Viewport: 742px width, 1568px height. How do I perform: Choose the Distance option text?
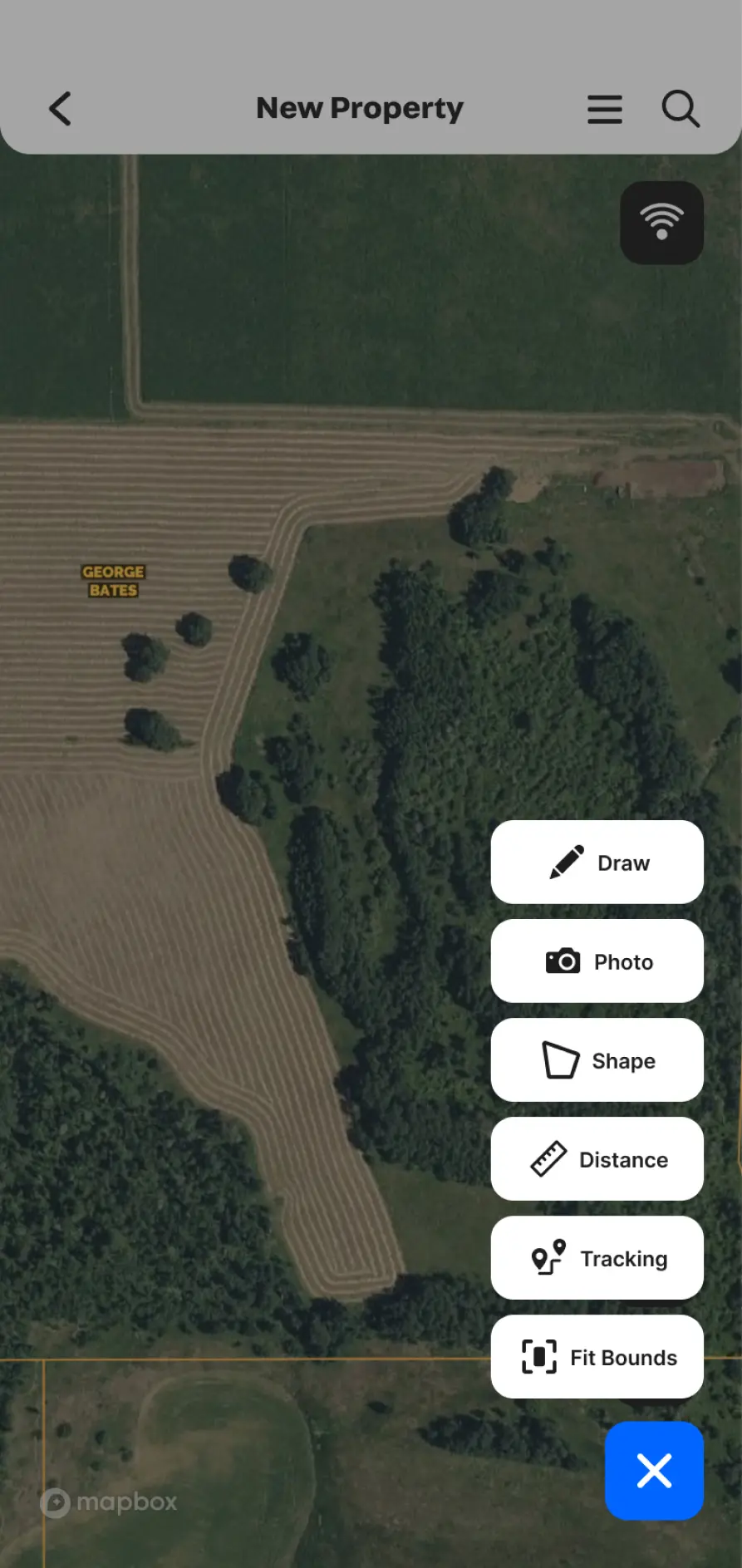(622, 1159)
